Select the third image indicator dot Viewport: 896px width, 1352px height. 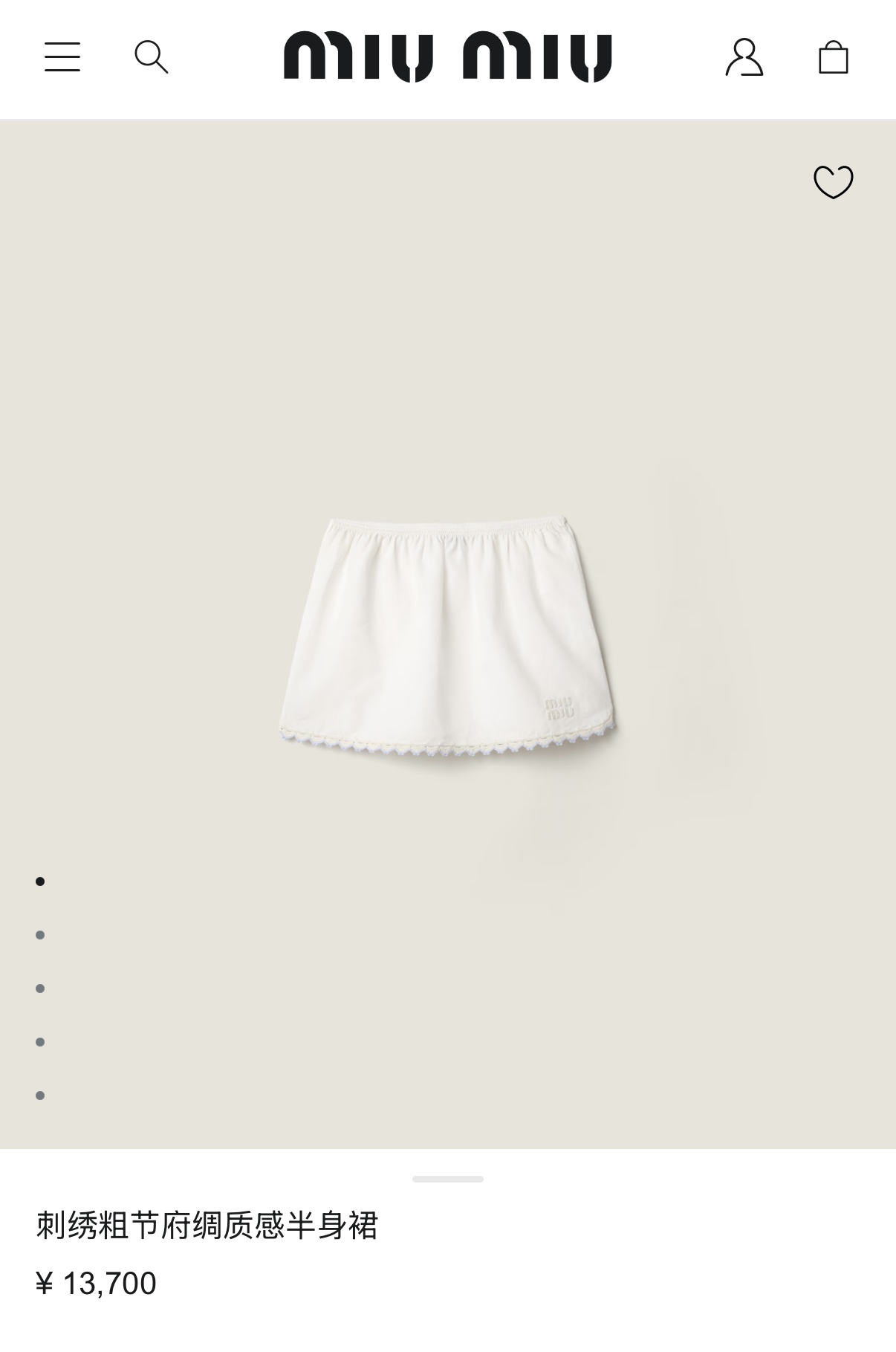click(40, 989)
